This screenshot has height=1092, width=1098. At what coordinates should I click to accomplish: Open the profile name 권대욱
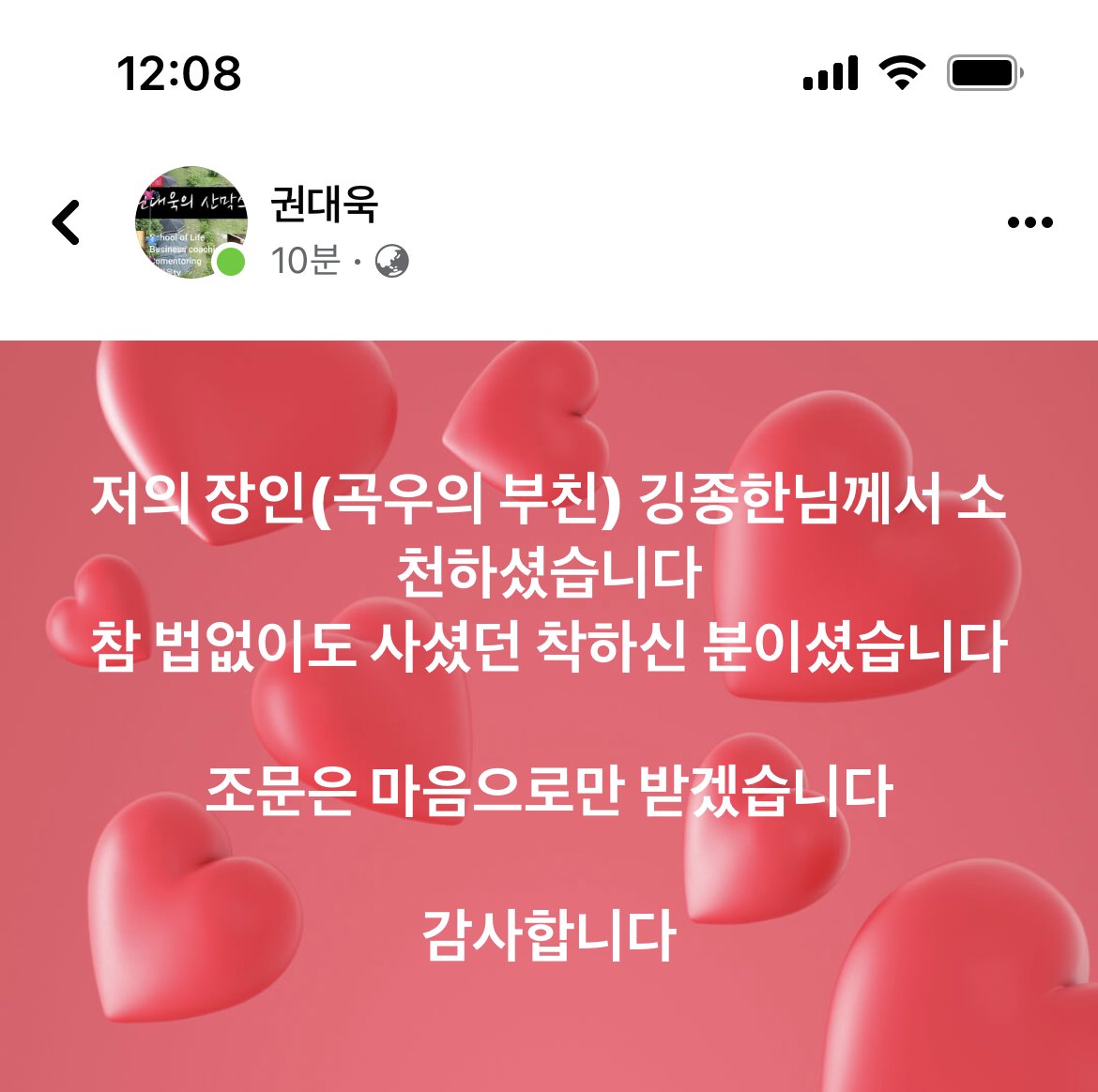click(x=324, y=204)
